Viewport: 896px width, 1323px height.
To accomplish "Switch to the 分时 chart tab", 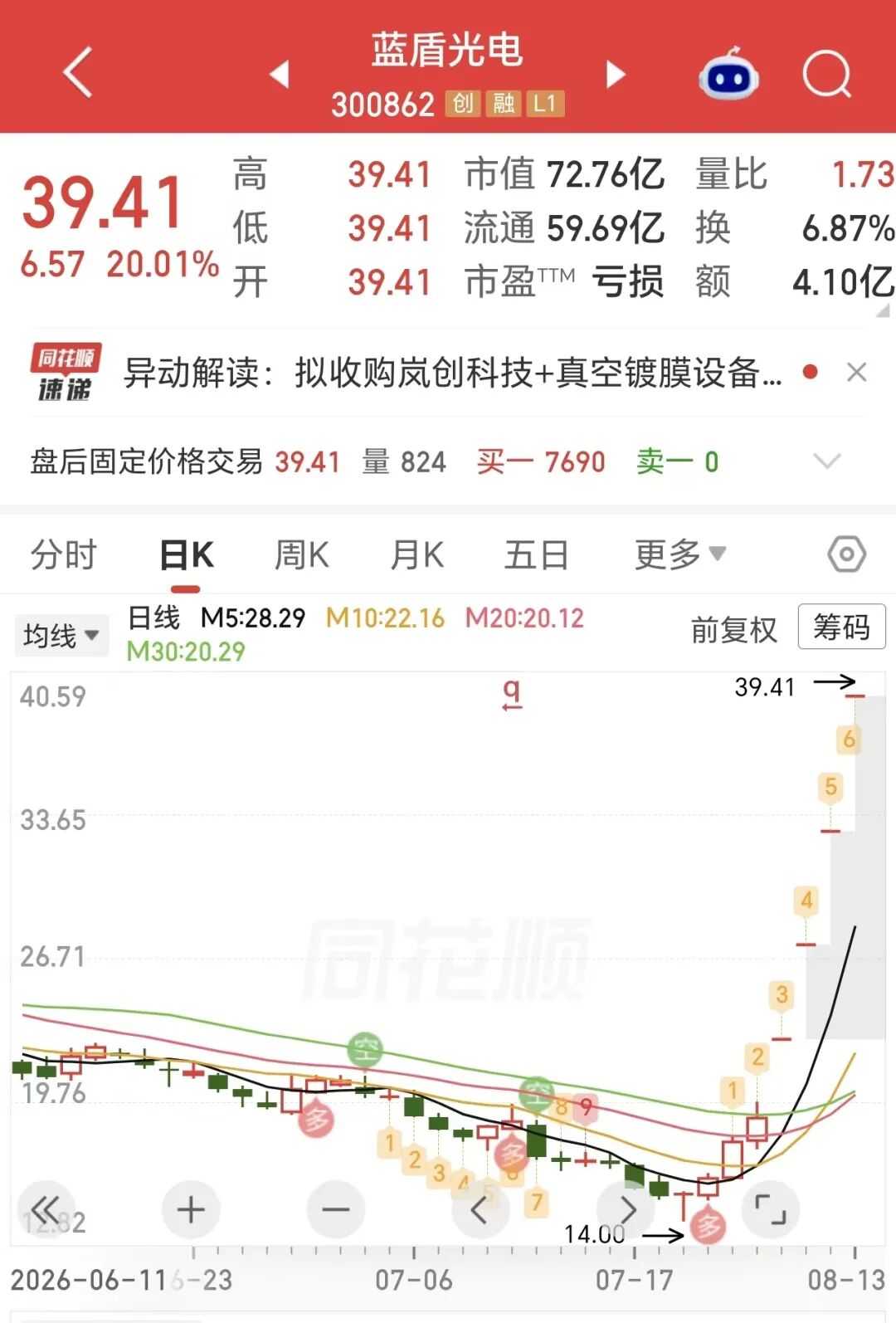I will (x=64, y=554).
